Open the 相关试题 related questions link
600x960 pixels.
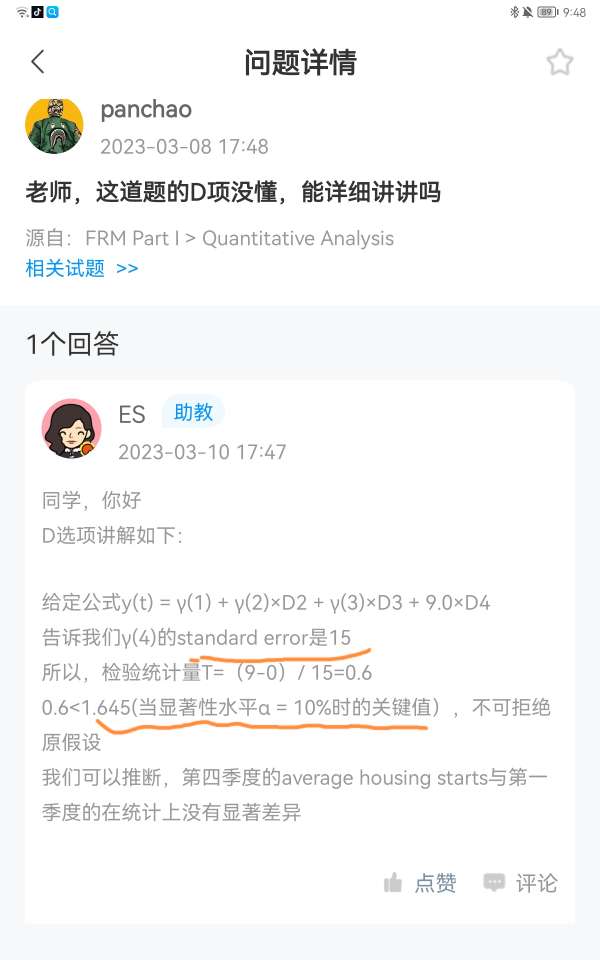click(81, 268)
